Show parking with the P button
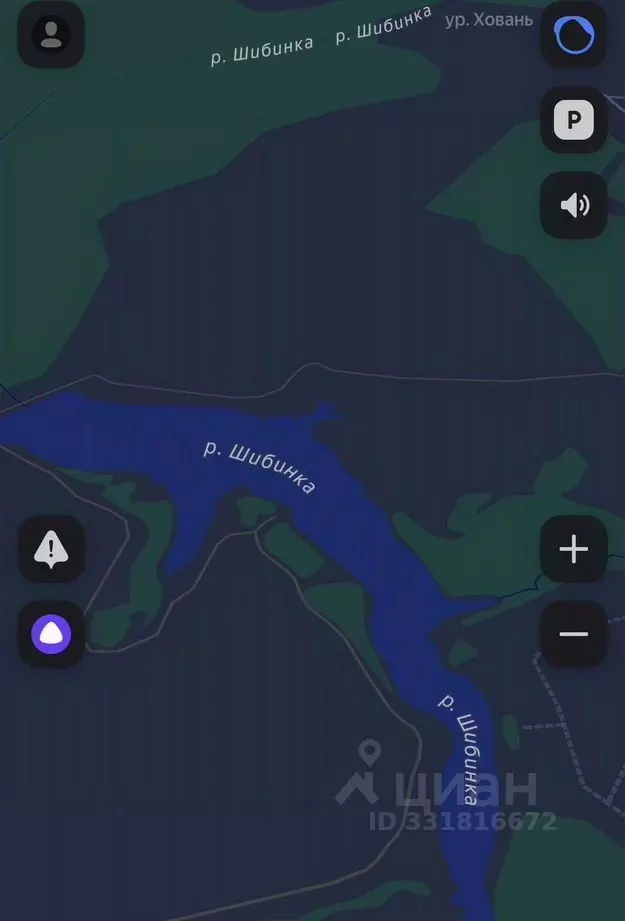This screenshot has width=625, height=921. (574, 120)
